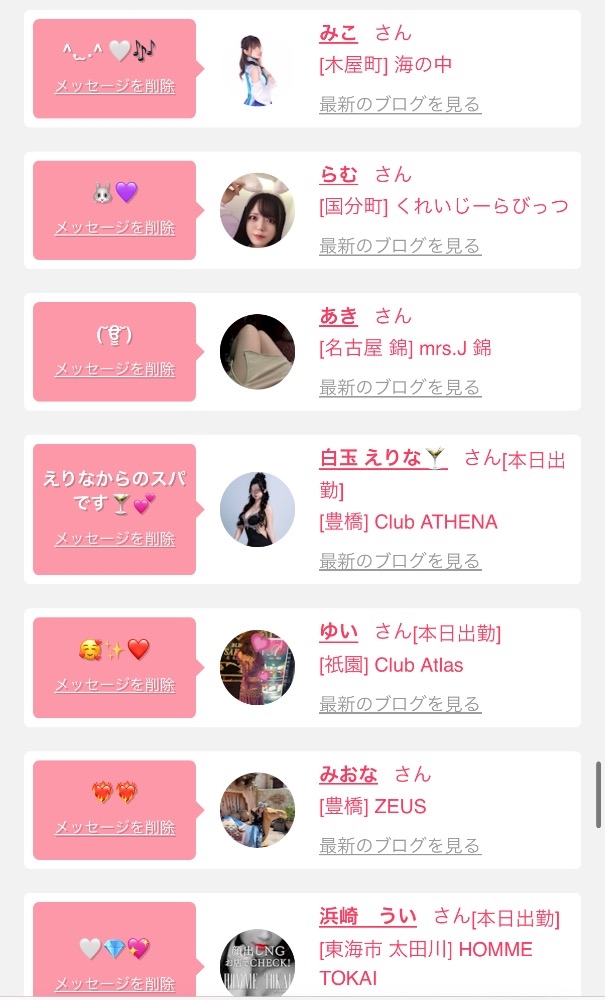Tap らむ's round profile photo

(257, 210)
